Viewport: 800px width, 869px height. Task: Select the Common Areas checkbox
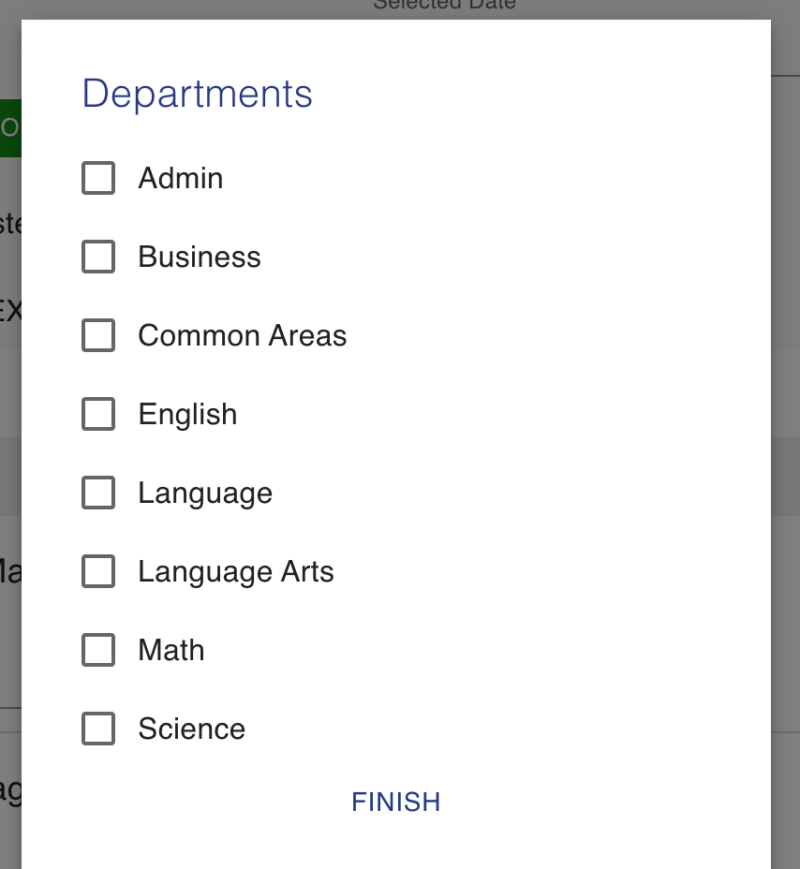tap(98, 335)
